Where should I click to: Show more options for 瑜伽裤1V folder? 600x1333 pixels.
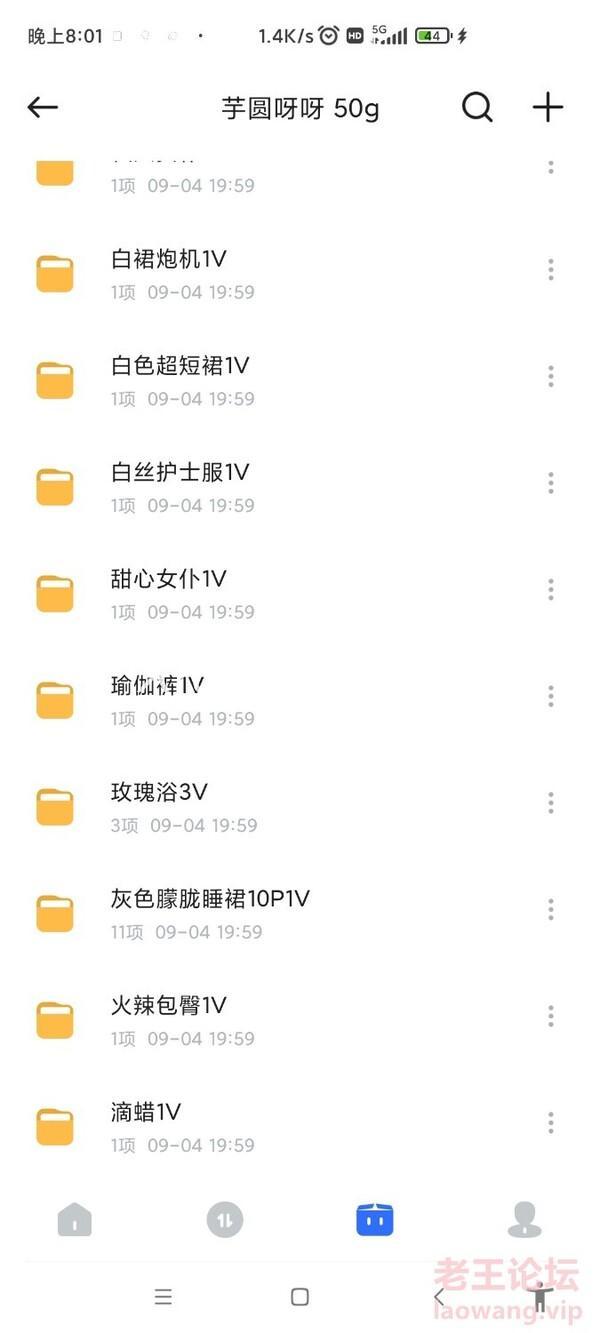point(551,696)
